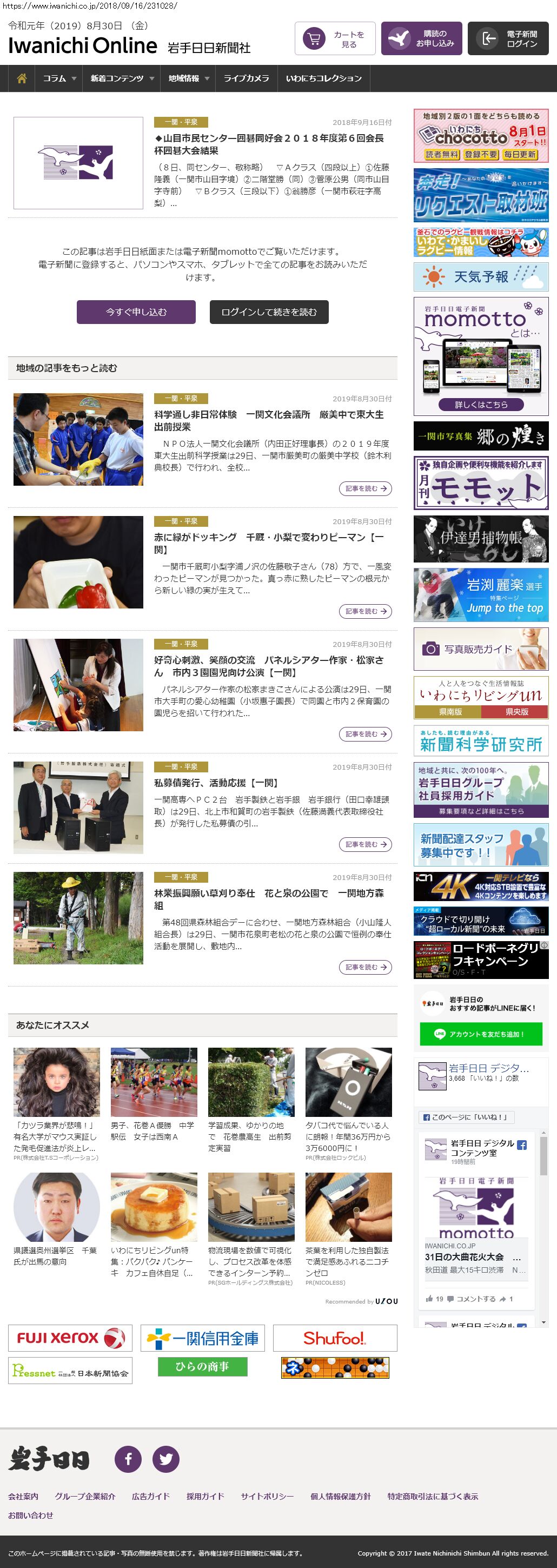View the 天気予報 weather banner

(481, 277)
